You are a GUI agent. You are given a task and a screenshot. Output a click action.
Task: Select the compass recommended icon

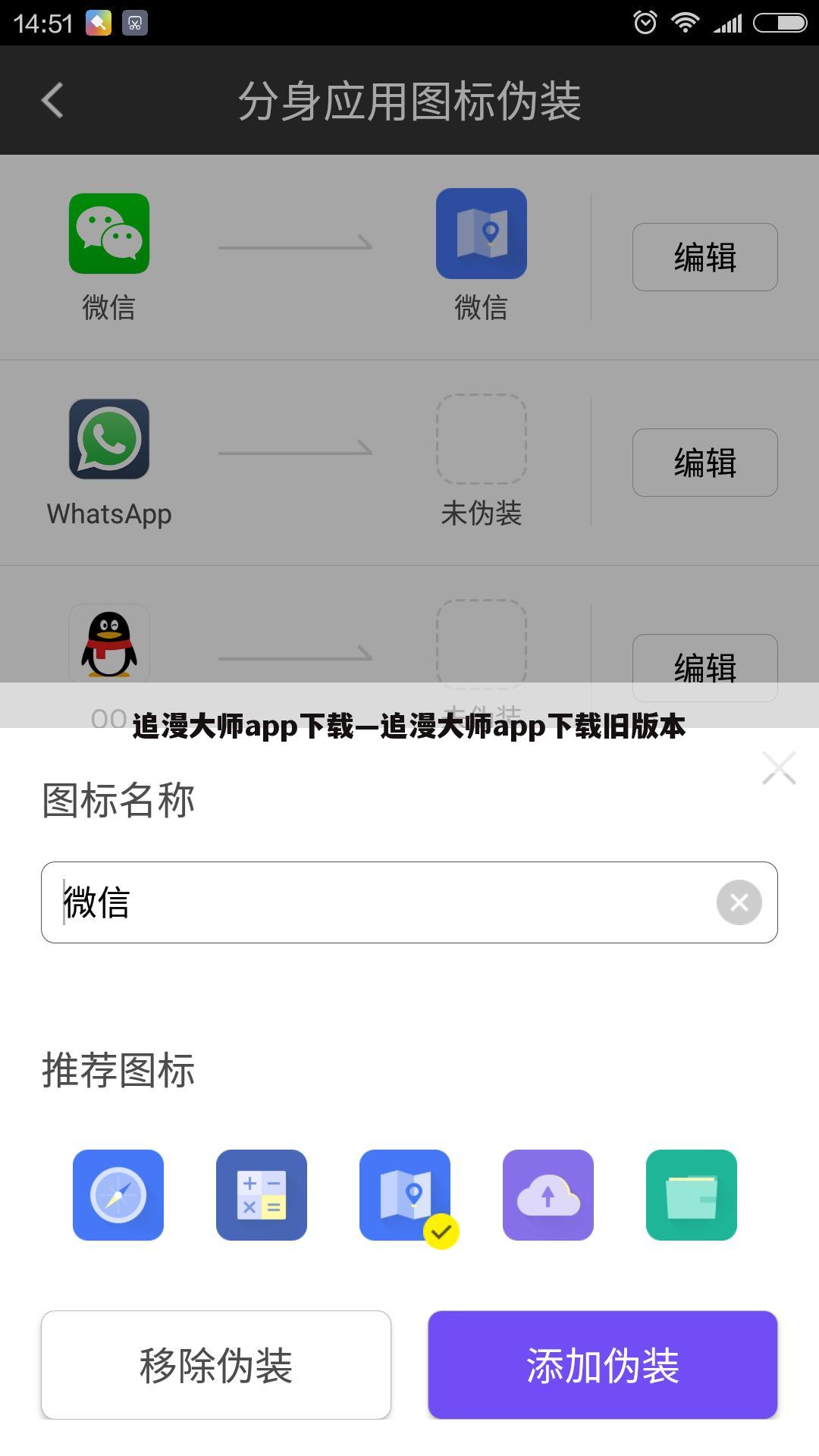click(118, 1195)
